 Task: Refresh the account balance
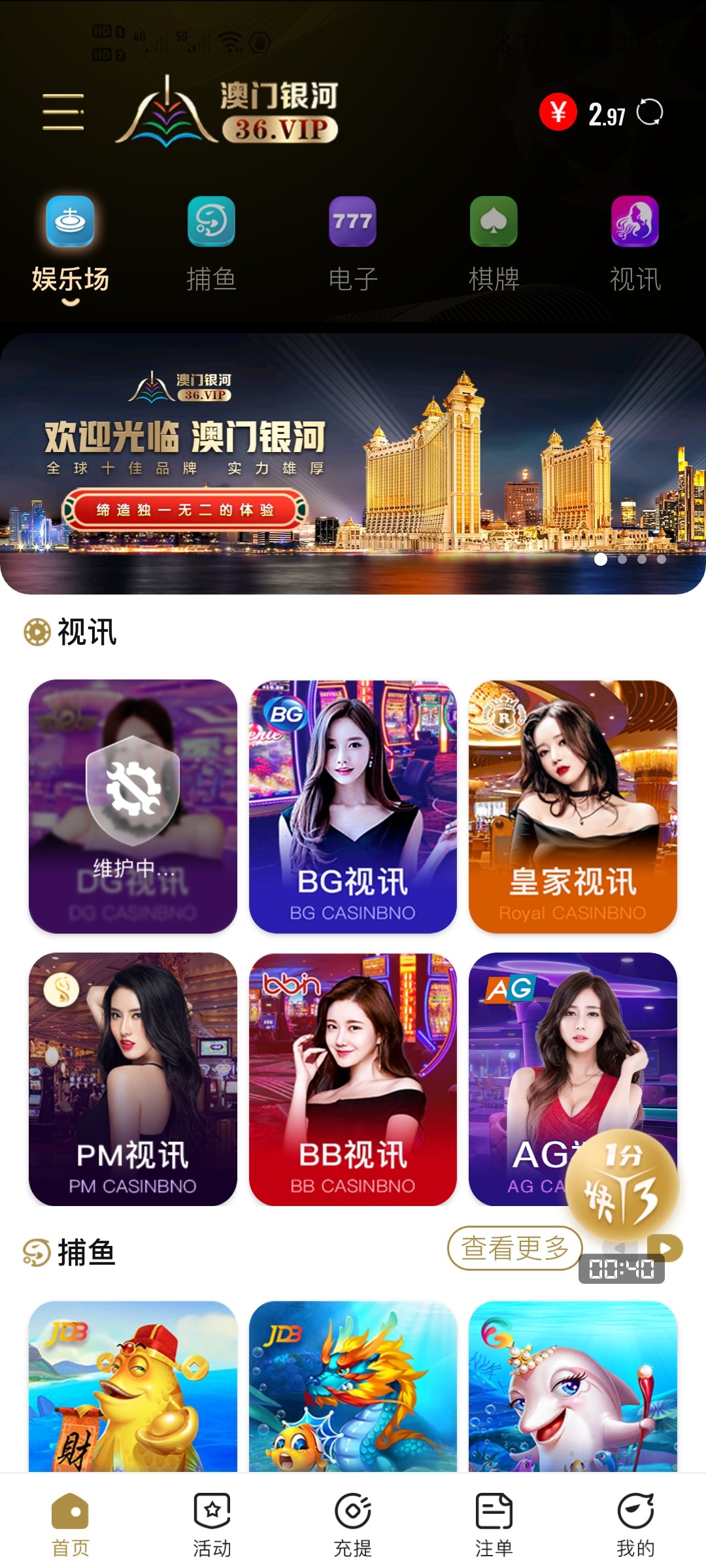650,113
